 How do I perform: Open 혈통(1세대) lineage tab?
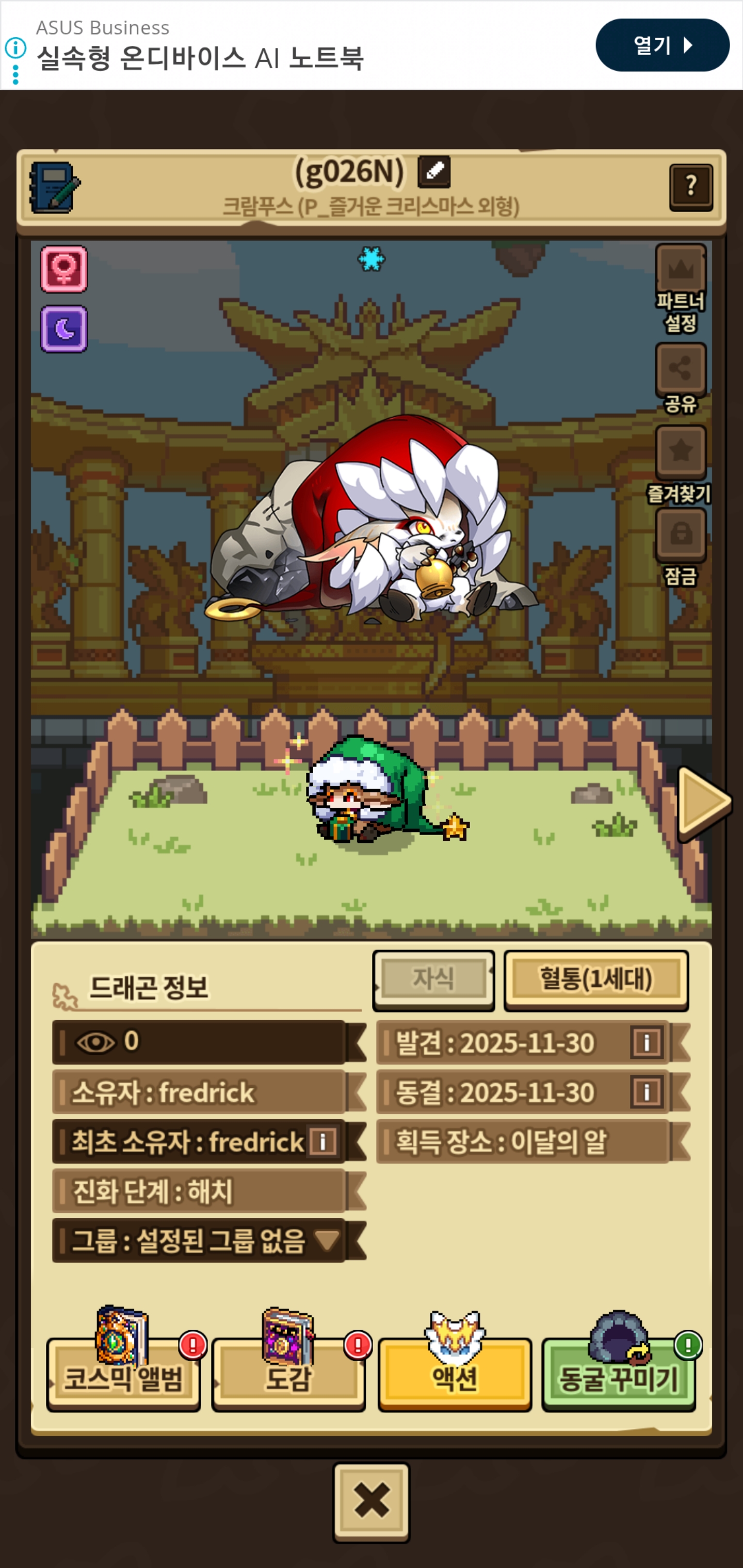click(x=595, y=979)
